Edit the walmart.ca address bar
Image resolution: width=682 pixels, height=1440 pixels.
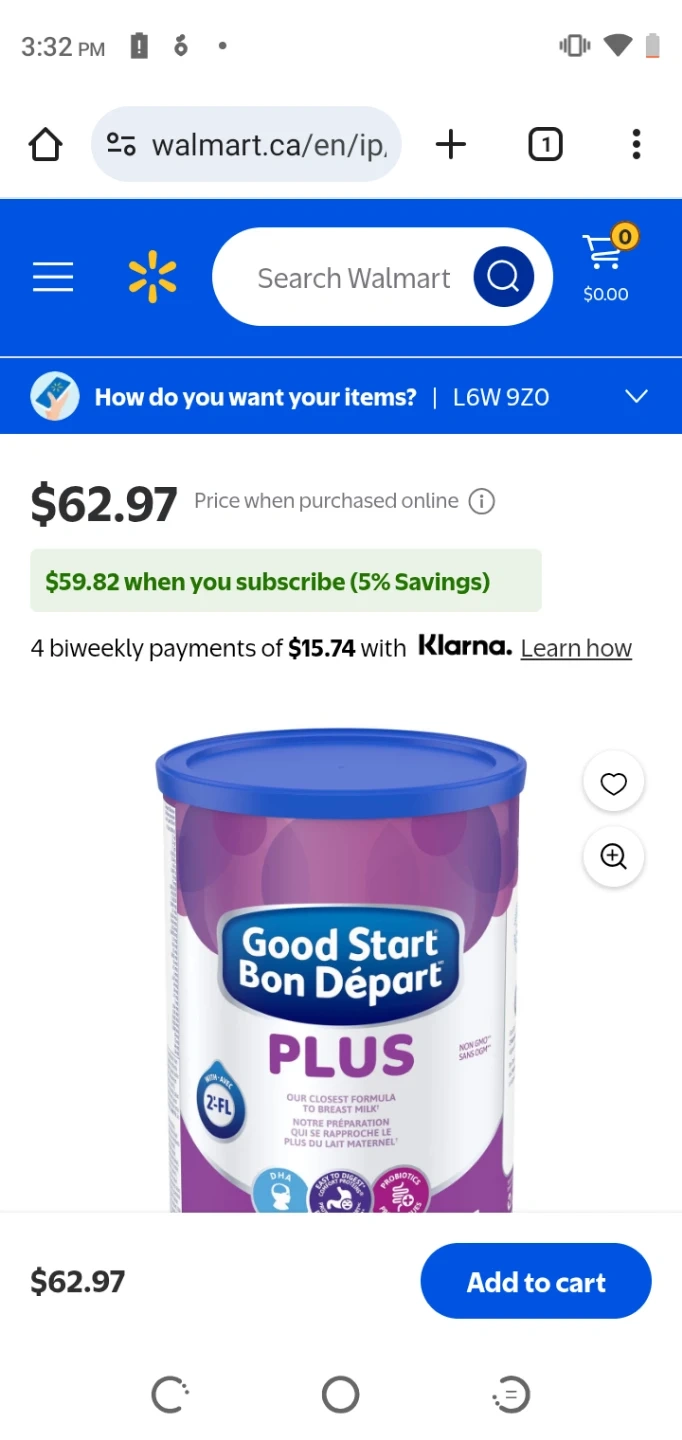point(266,145)
